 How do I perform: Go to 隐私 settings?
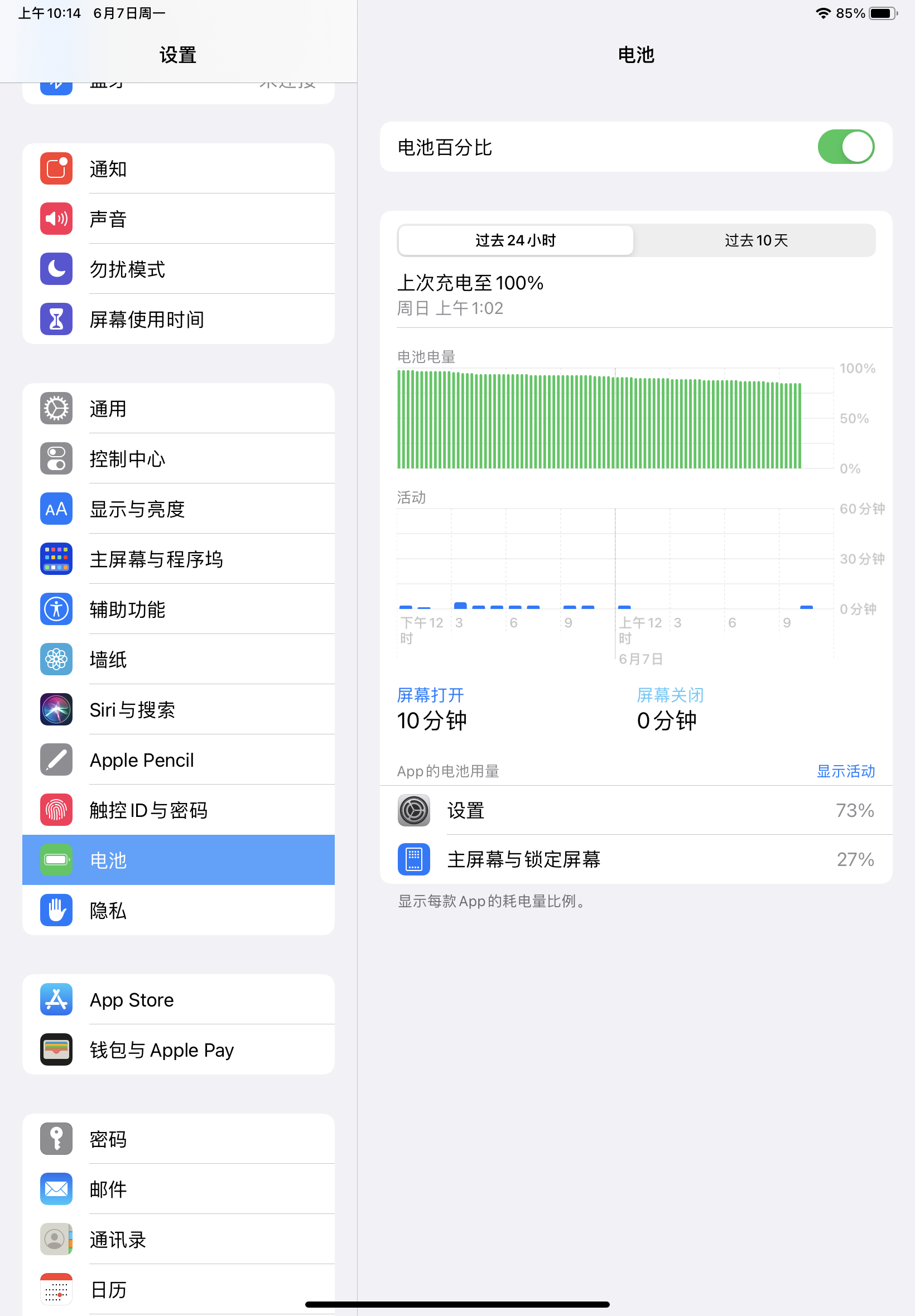[x=178, y=910]
